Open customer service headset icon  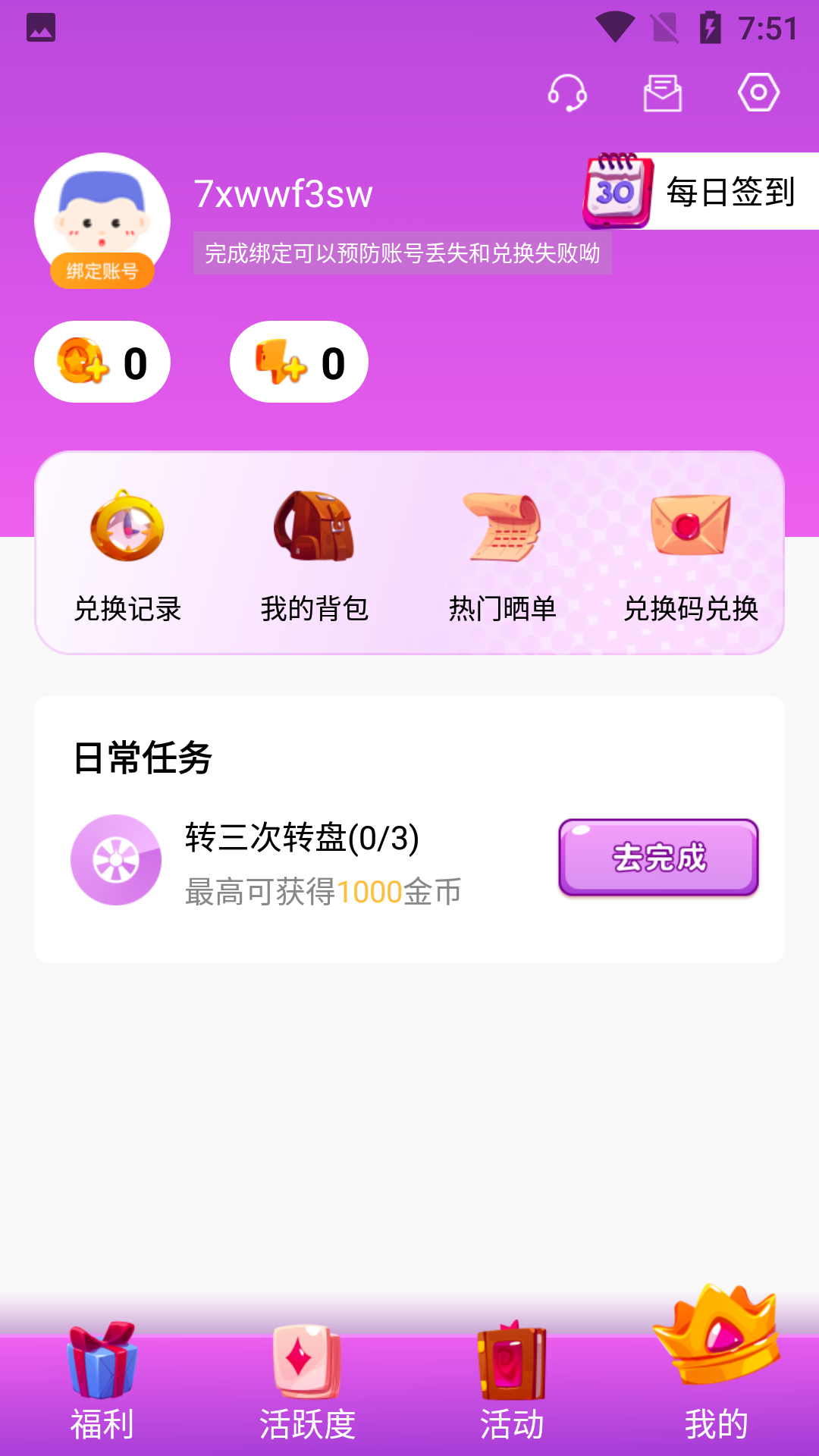pyautogui.click(x=567, y=93)
